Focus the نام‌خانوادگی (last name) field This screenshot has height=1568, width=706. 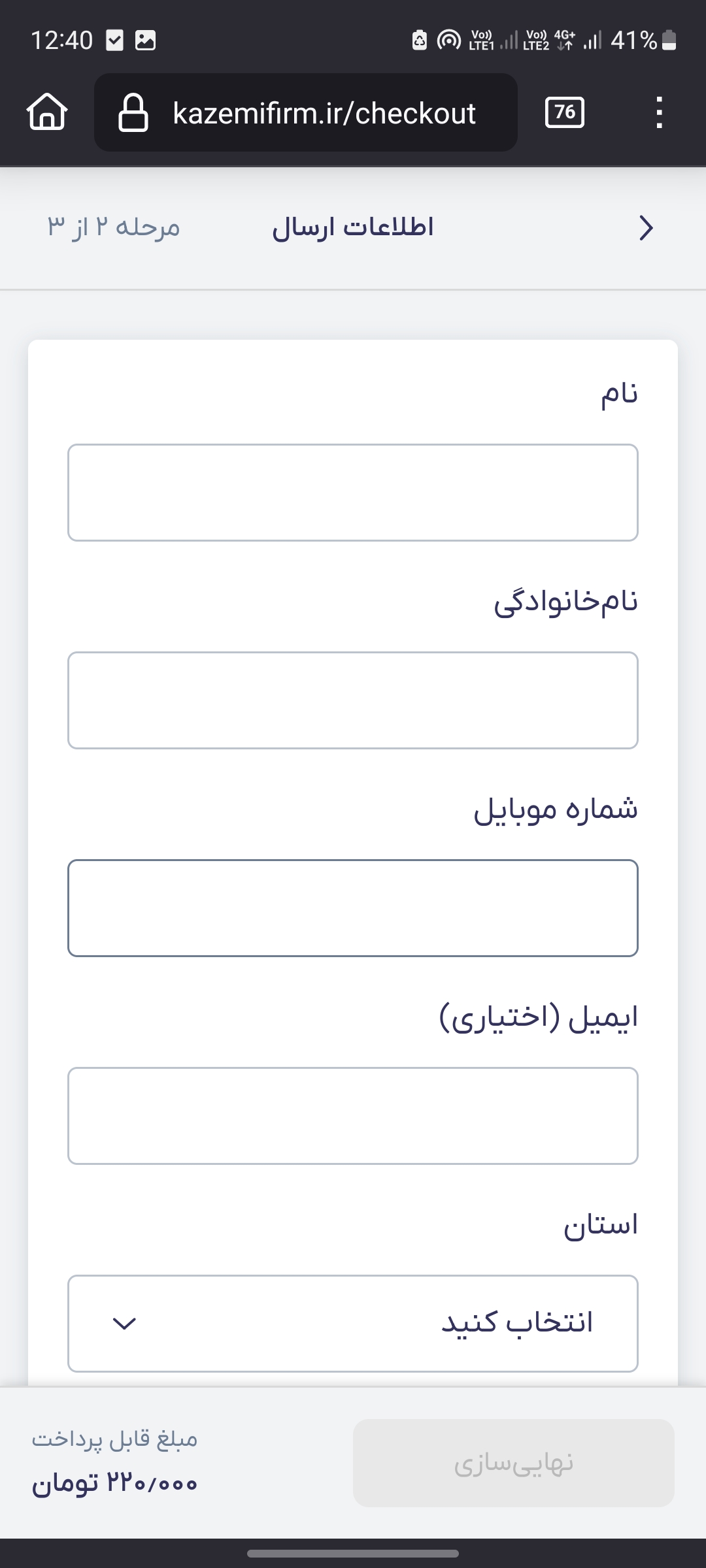coord(353,700)
